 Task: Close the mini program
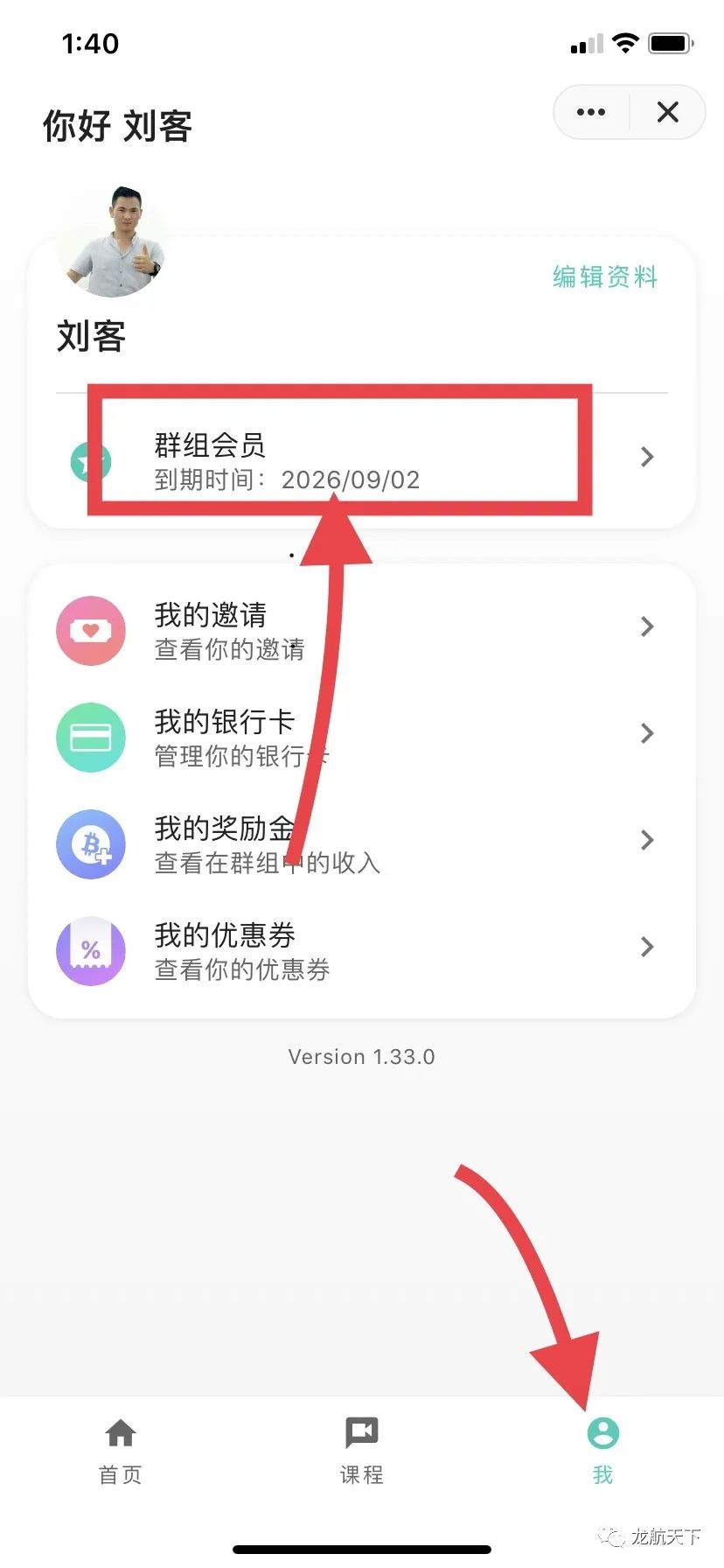[667, 112]
